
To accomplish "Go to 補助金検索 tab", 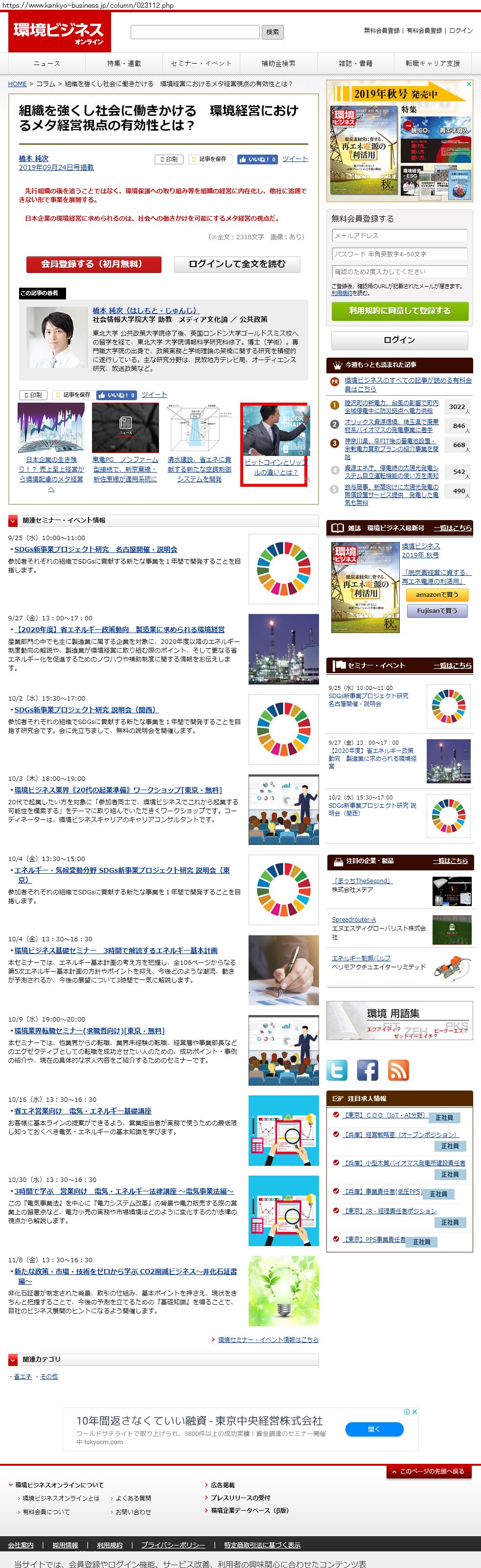I will tap(278, 63).
